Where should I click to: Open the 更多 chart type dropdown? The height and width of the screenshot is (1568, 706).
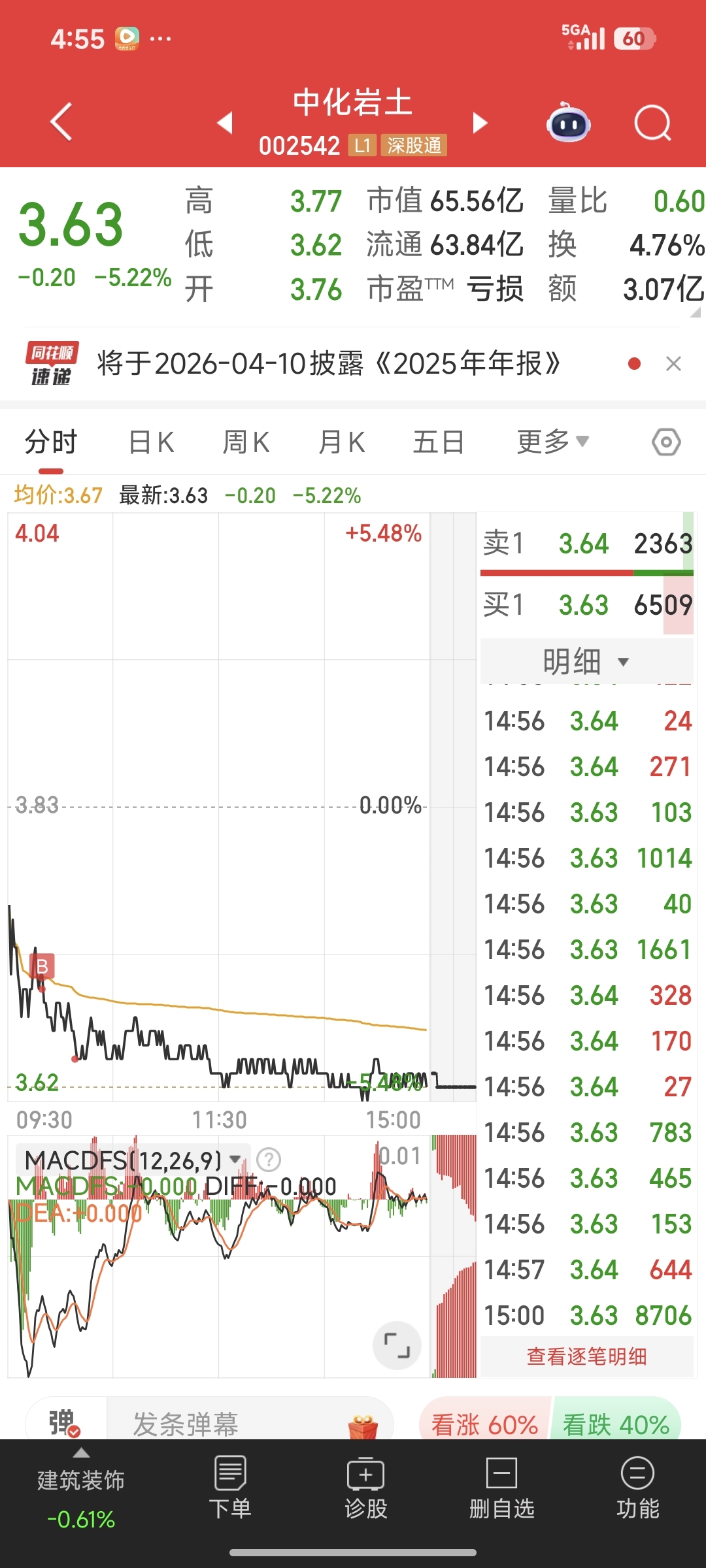[551, 441]
